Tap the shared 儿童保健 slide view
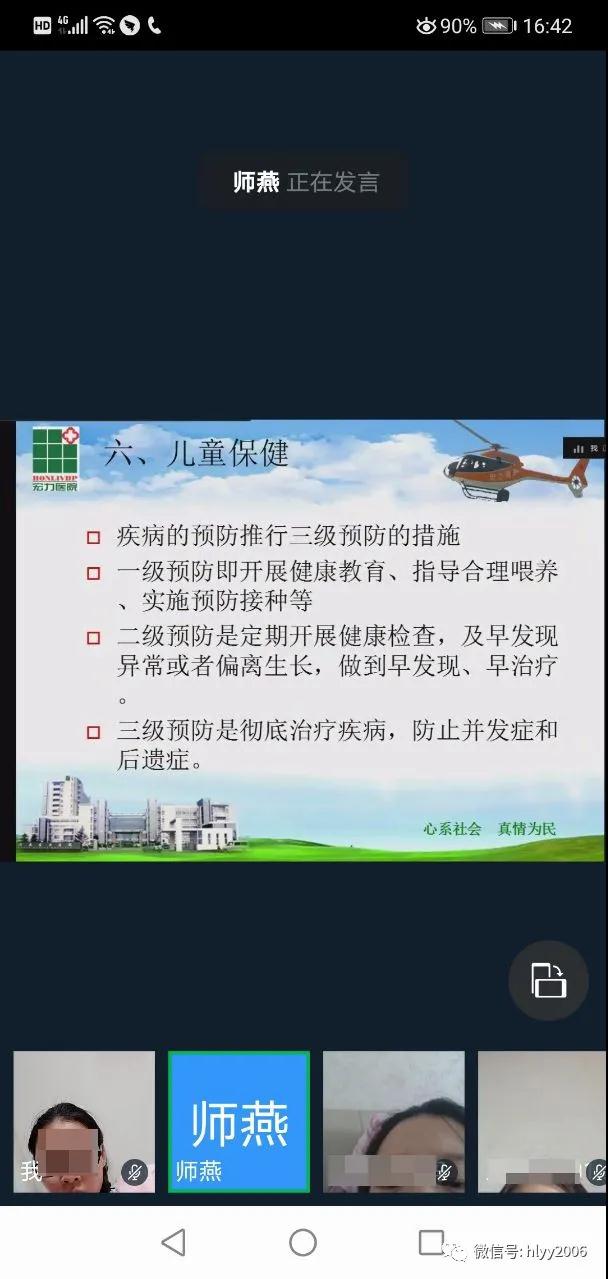Viewport: 608px width, 1279px height. 310,640
